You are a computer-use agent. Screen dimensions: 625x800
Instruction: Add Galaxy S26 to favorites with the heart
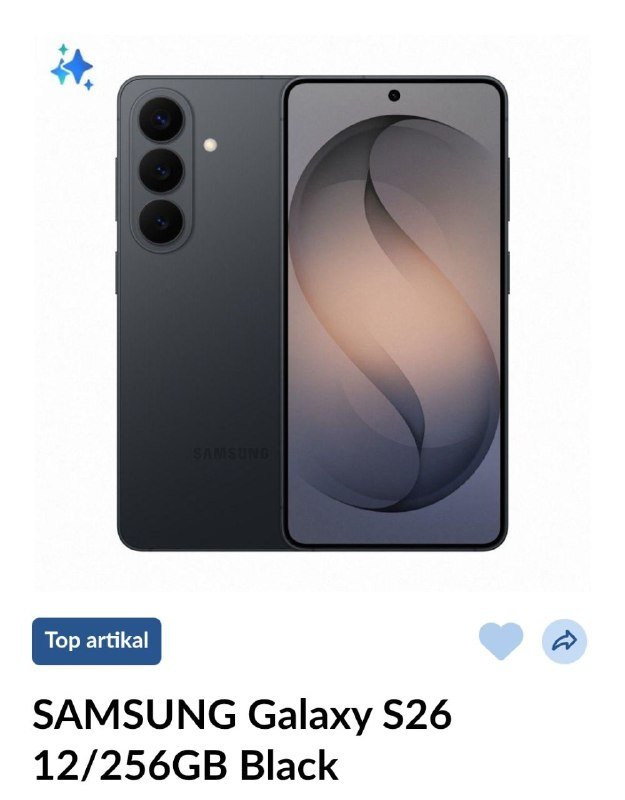tap(500, 641)
